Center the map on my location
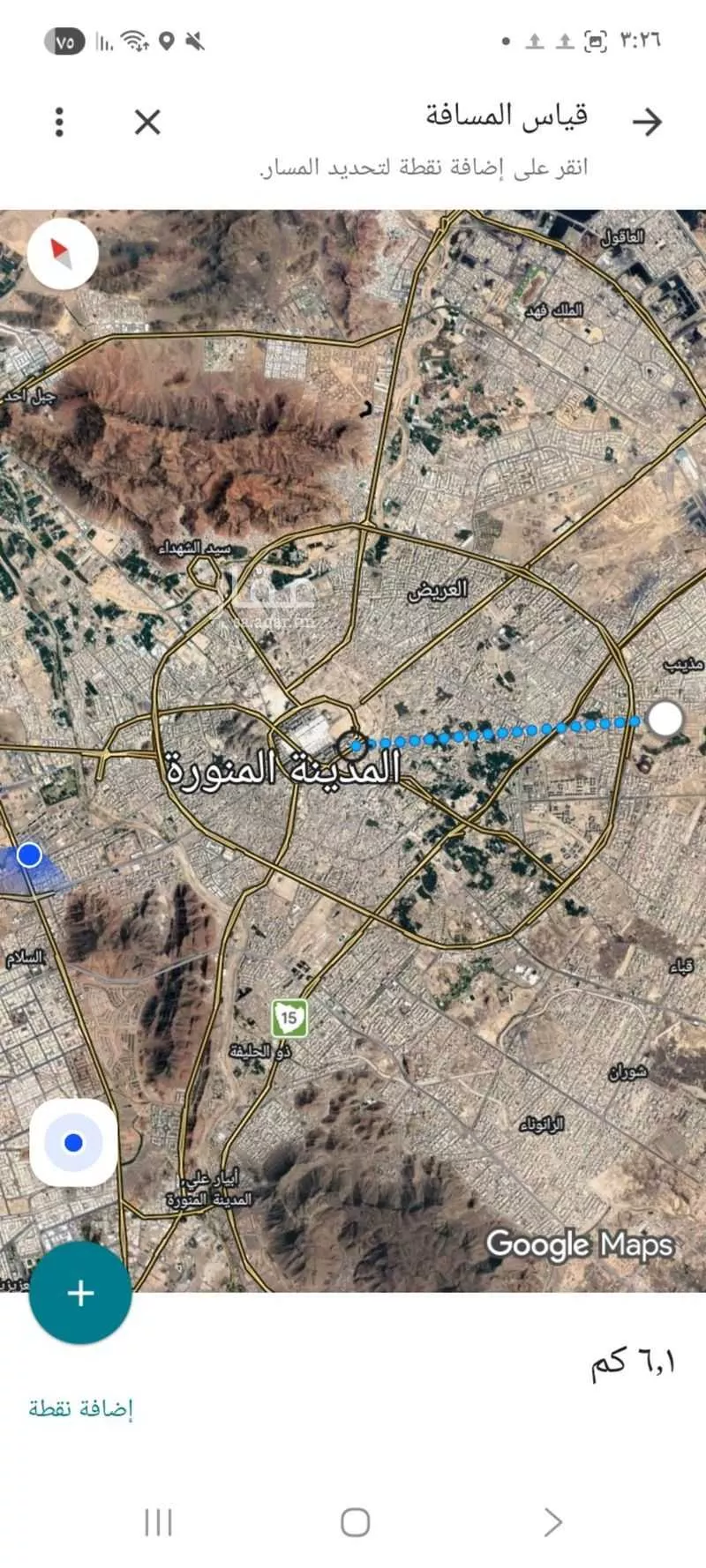 coord(74,1143)
